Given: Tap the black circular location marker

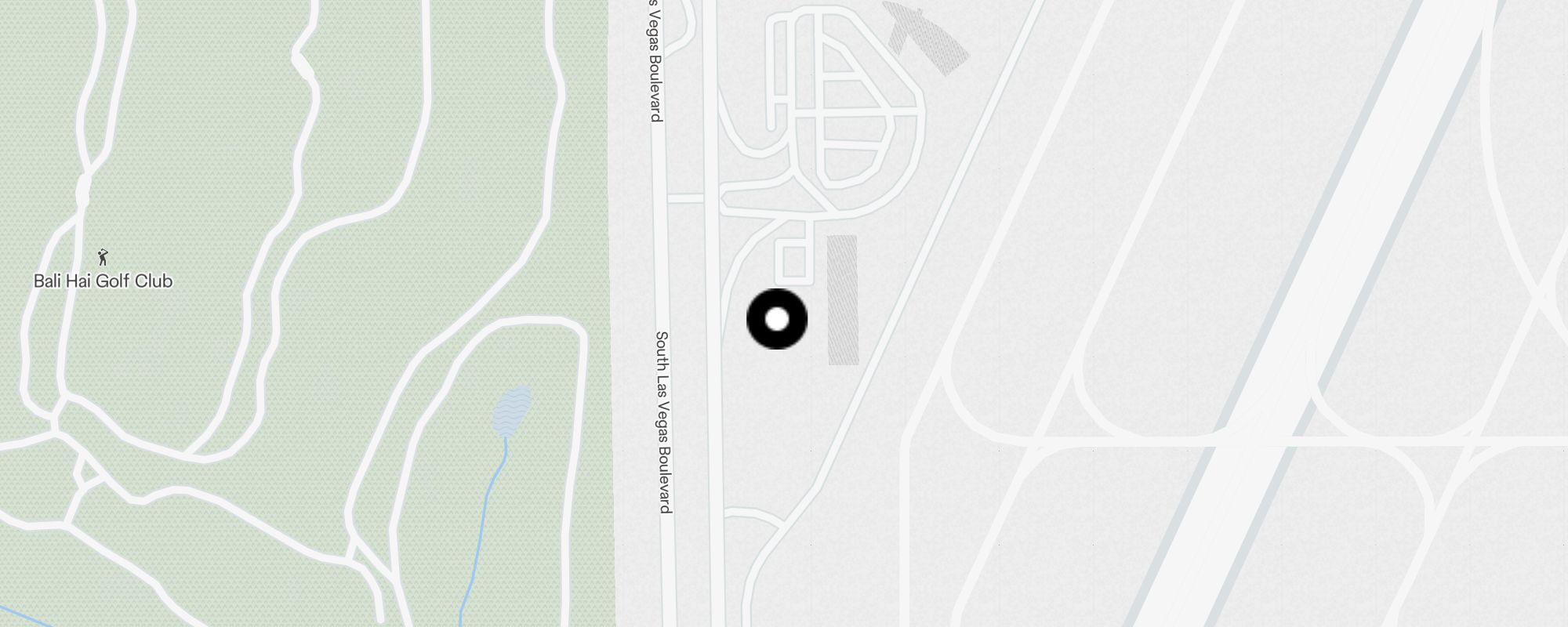Looking at the screenshot, I should pos(776,319).
